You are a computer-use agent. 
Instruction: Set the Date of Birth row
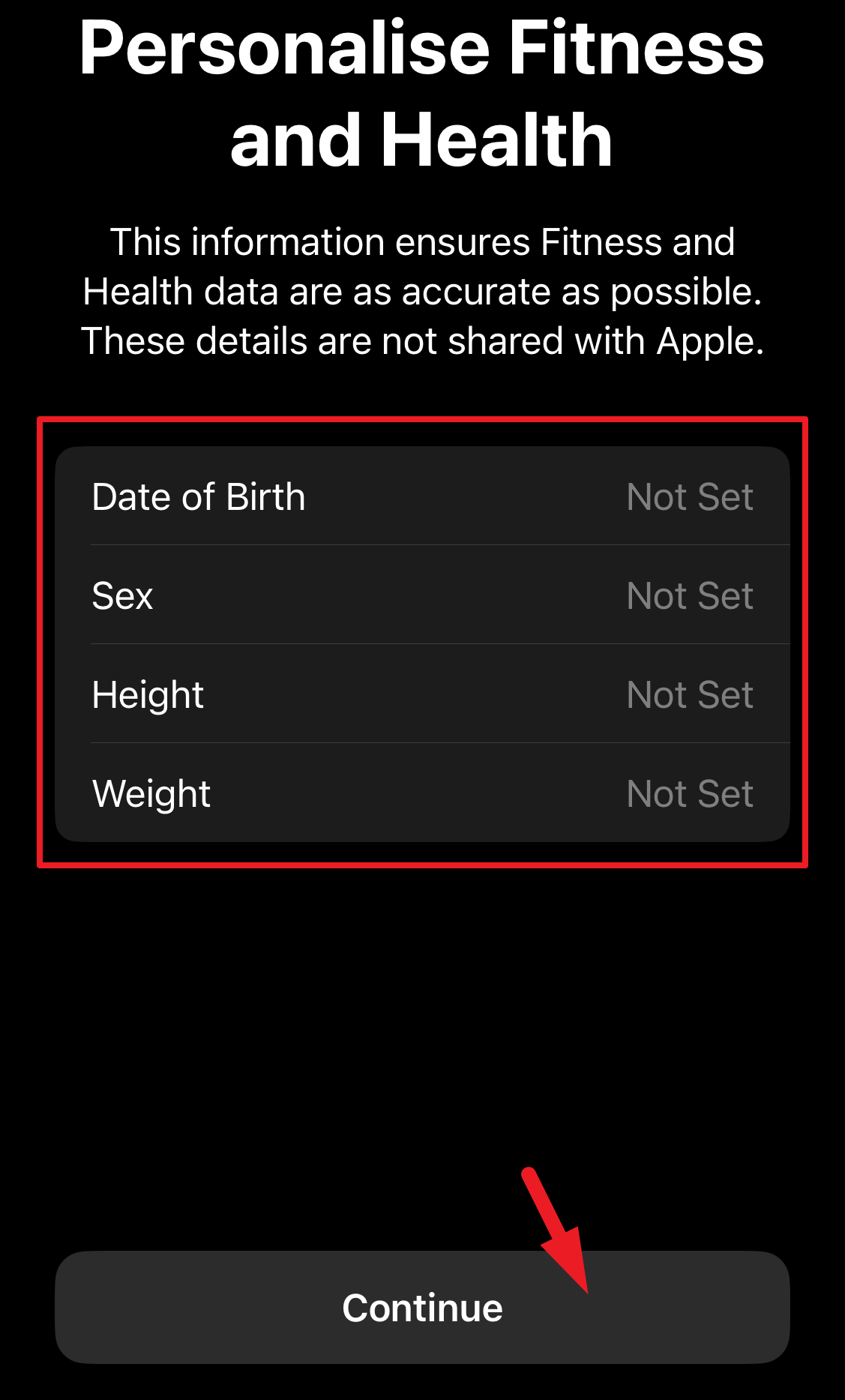(422, 496)
